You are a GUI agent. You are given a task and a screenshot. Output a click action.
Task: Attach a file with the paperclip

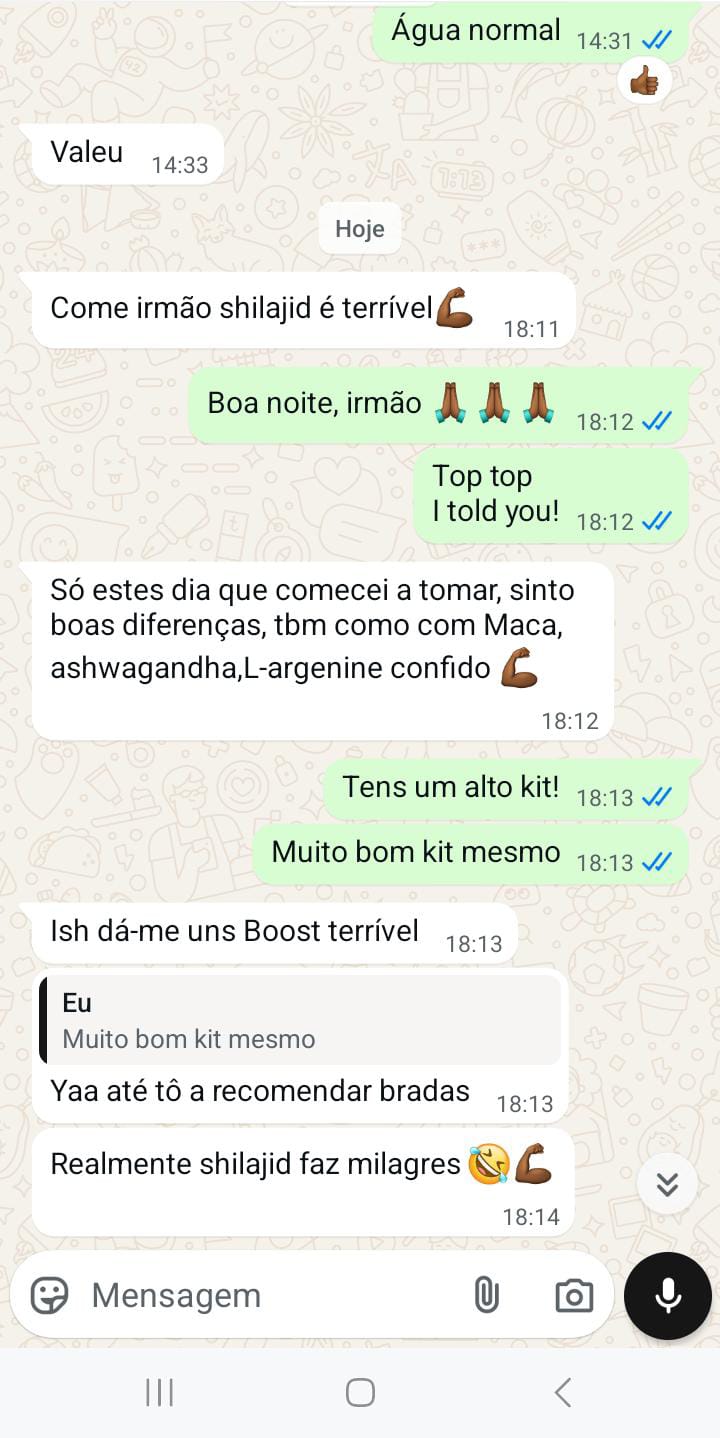486,1296
